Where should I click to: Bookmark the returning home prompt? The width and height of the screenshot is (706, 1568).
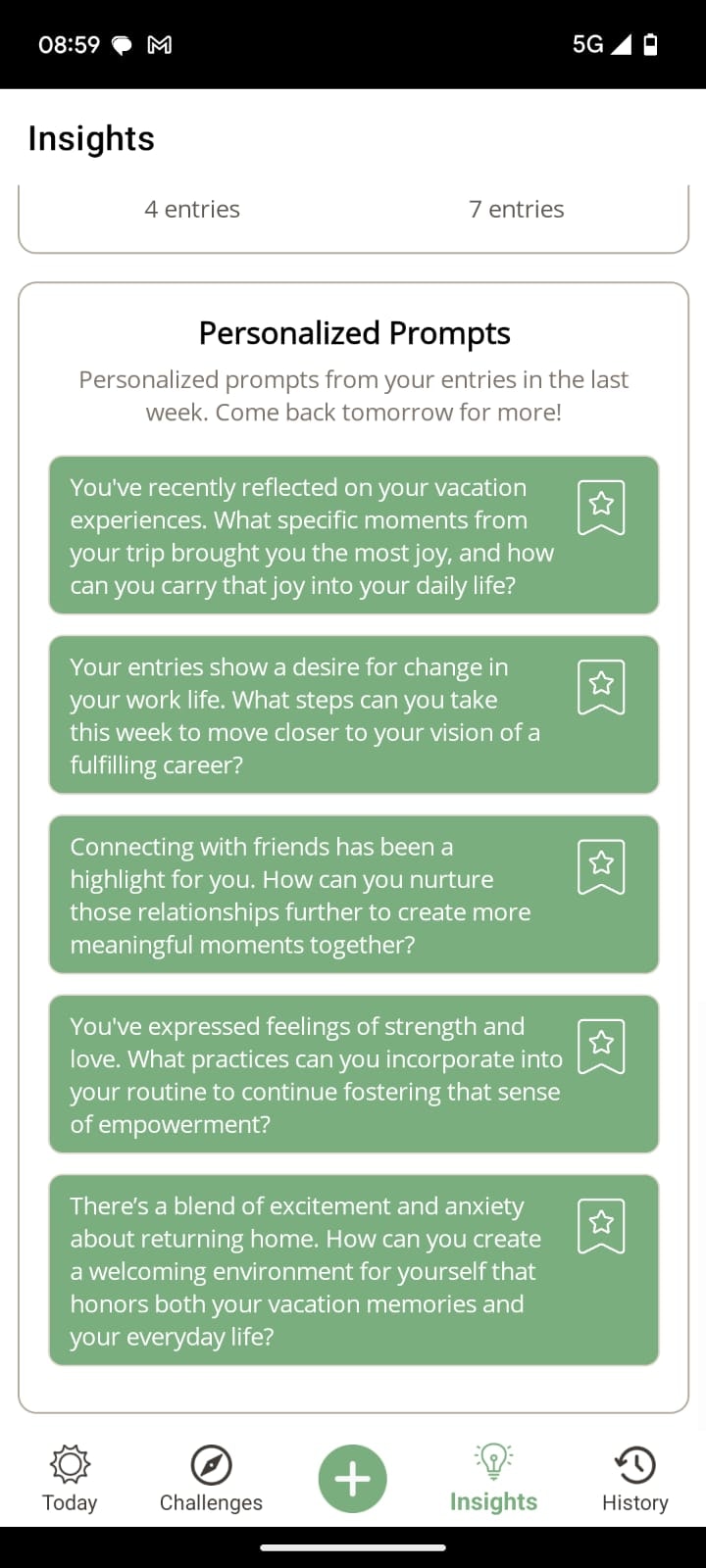(x=601, y=1225)
